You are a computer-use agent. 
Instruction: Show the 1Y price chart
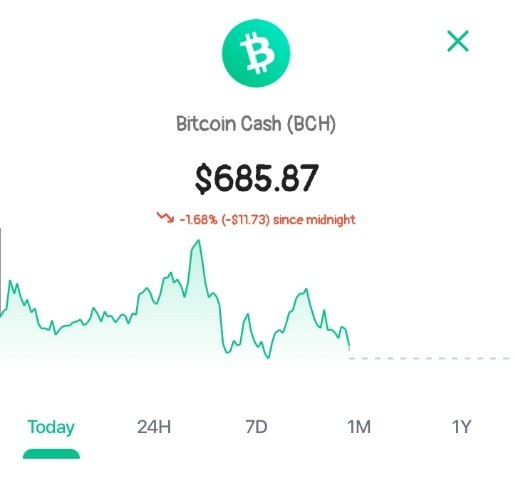tap(461, 427)
